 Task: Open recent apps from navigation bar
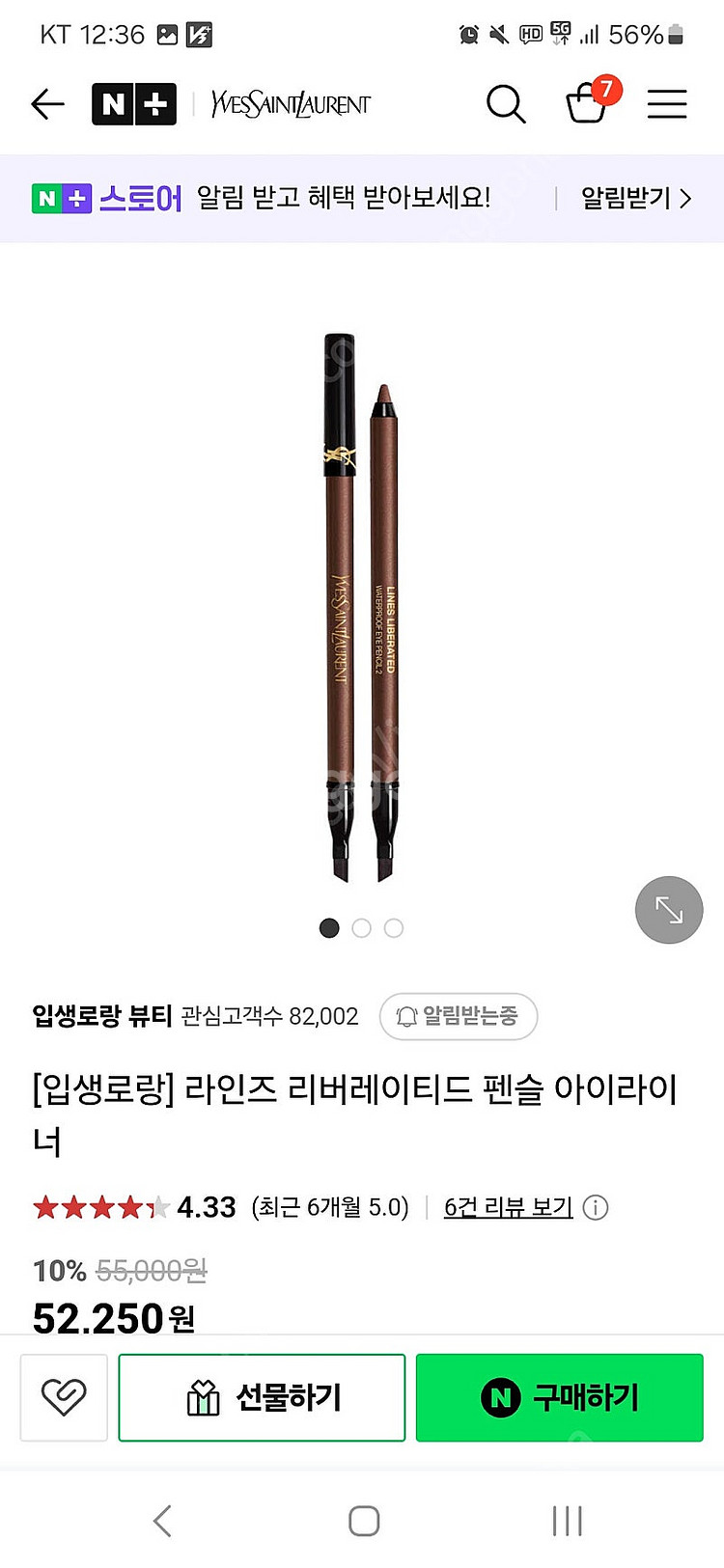point(567,1521)
